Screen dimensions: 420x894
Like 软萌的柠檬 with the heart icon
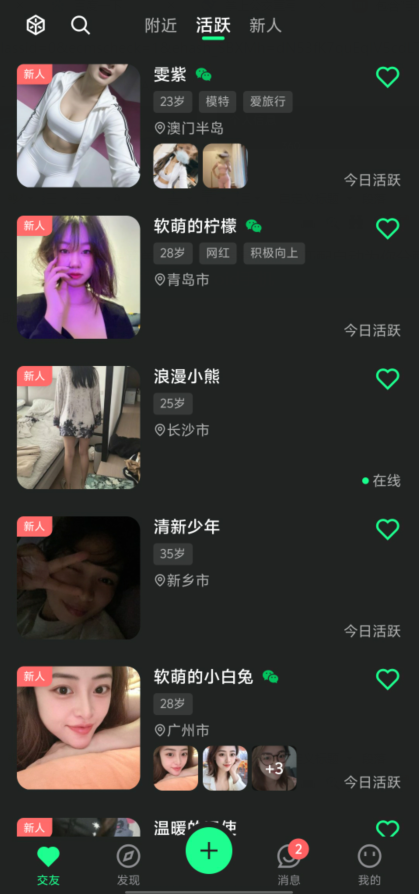388,228
